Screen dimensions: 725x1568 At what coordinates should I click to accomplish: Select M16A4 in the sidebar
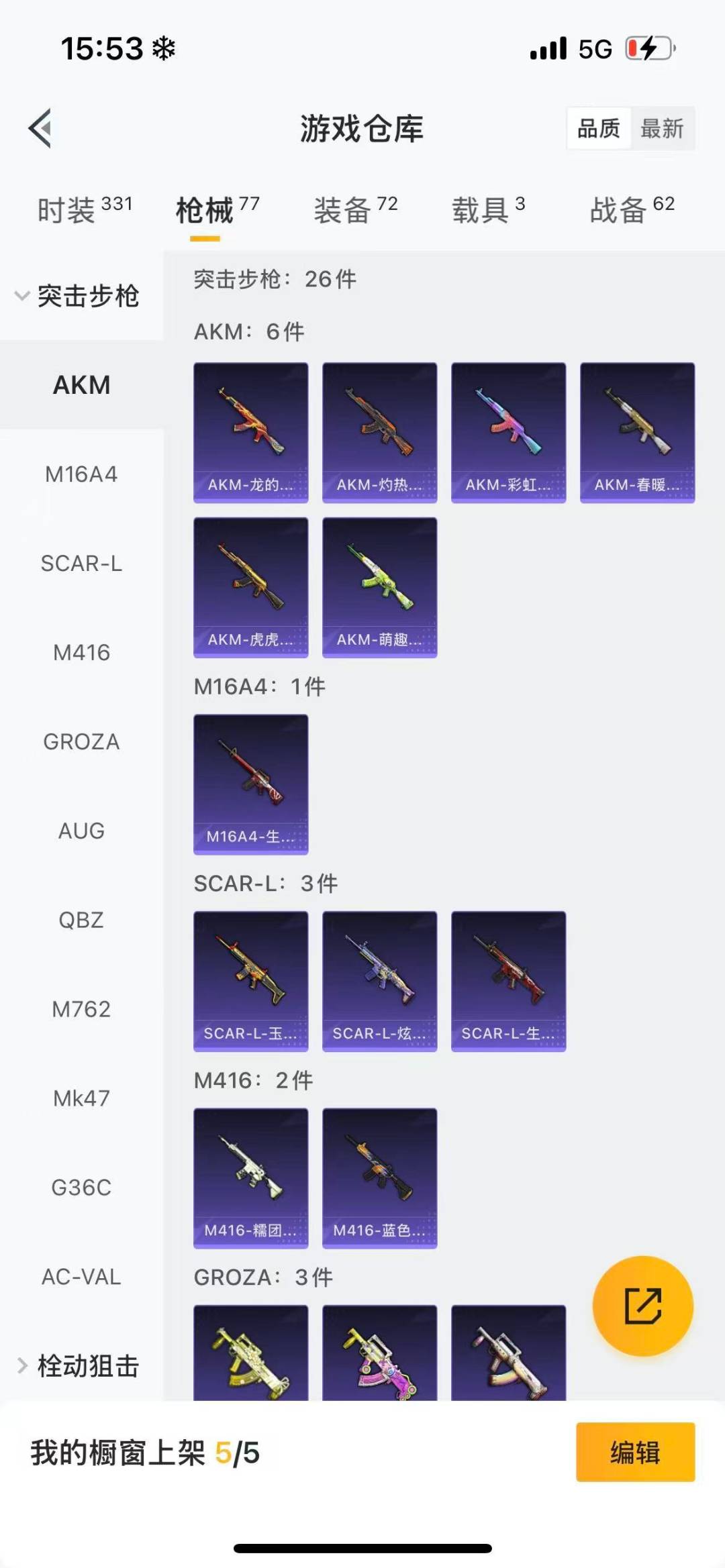[81, 474]
